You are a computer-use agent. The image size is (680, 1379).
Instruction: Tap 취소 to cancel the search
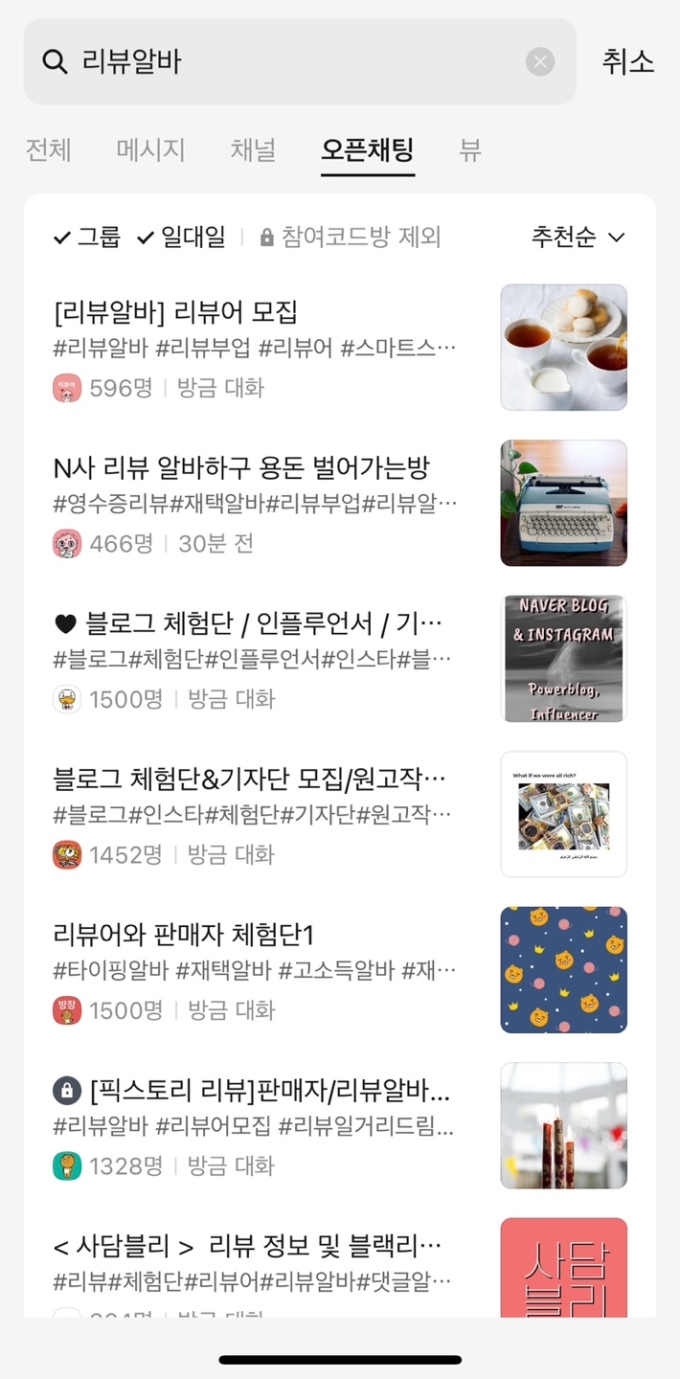tap(628, 62)
